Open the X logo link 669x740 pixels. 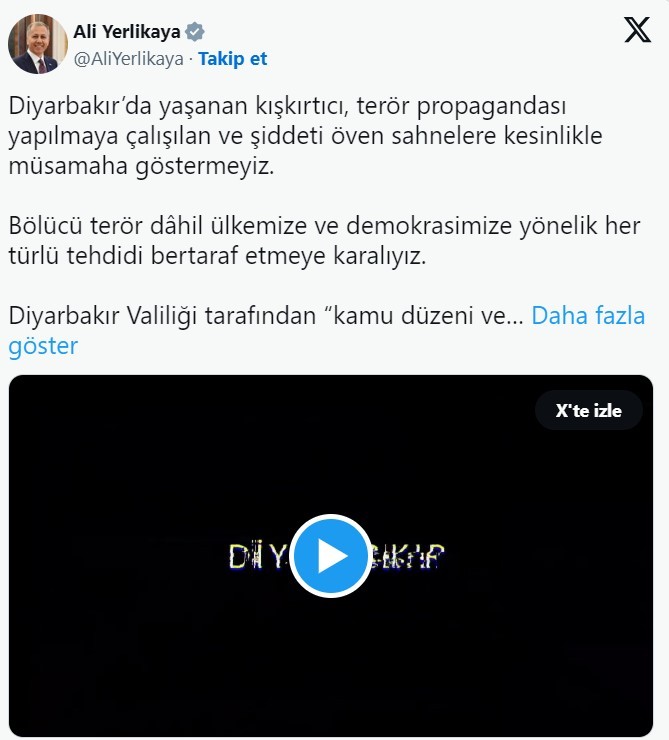click(x=637, y=31)
